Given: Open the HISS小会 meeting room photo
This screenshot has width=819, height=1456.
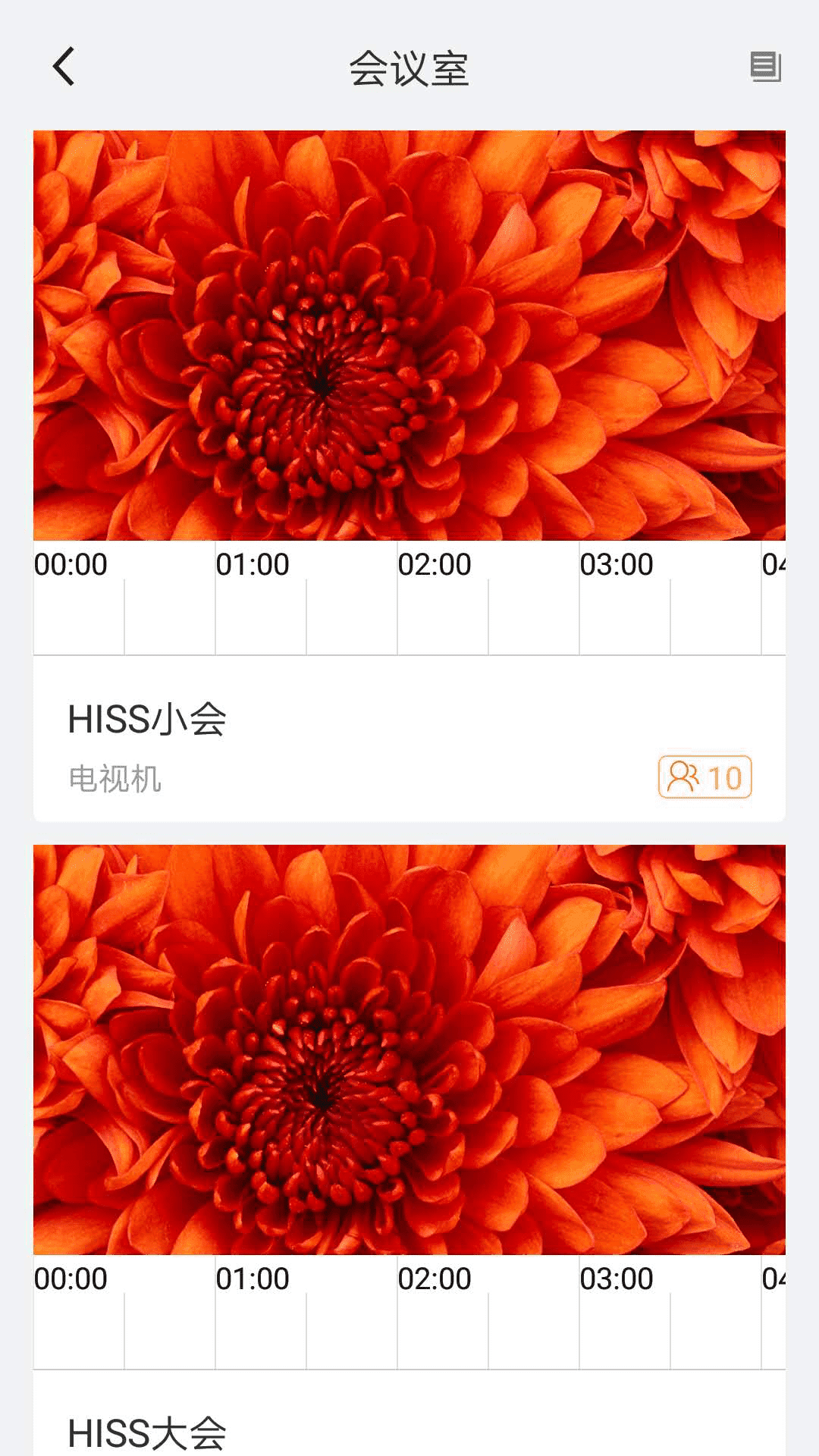Looking at the screenshot, I should [x=409, y=335].
